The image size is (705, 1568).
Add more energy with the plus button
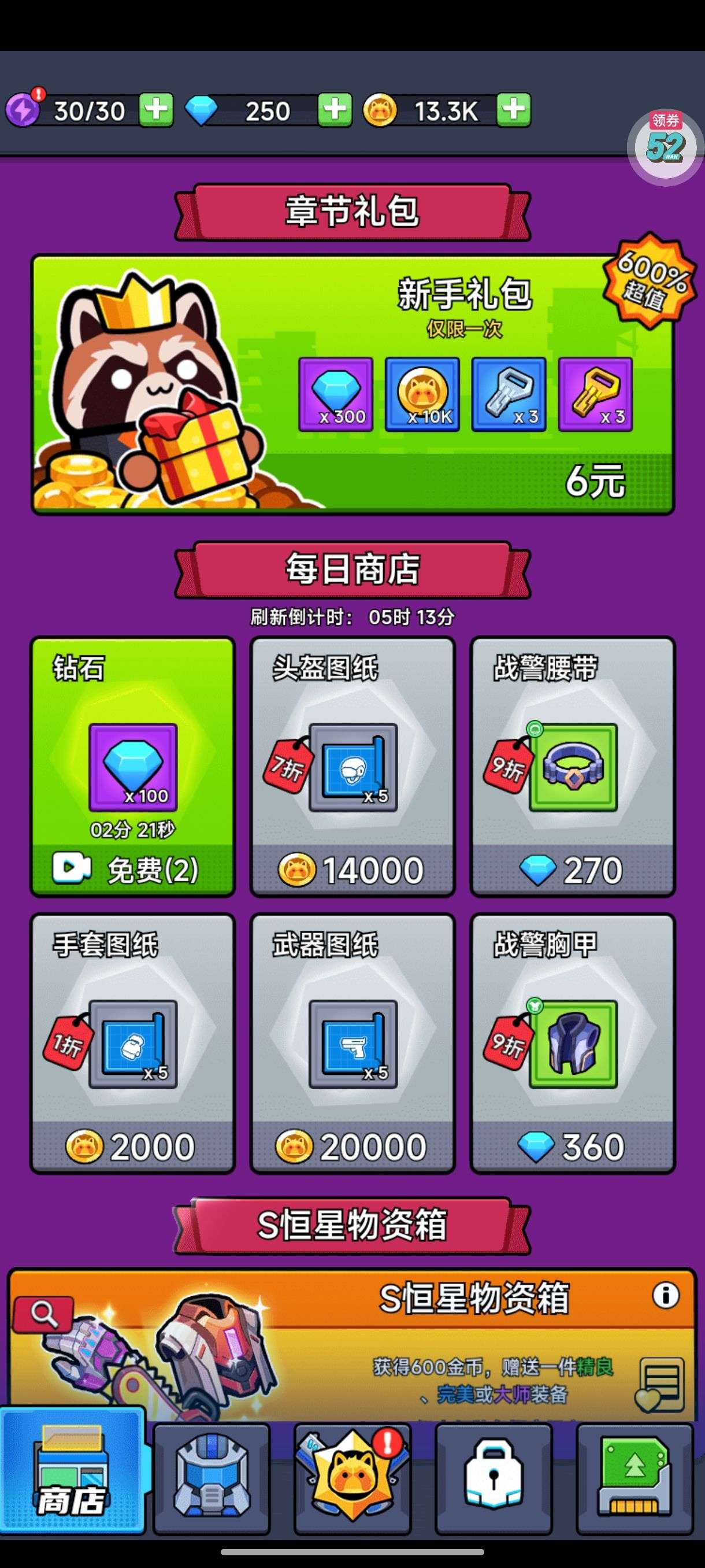click(x=155, y=110)
